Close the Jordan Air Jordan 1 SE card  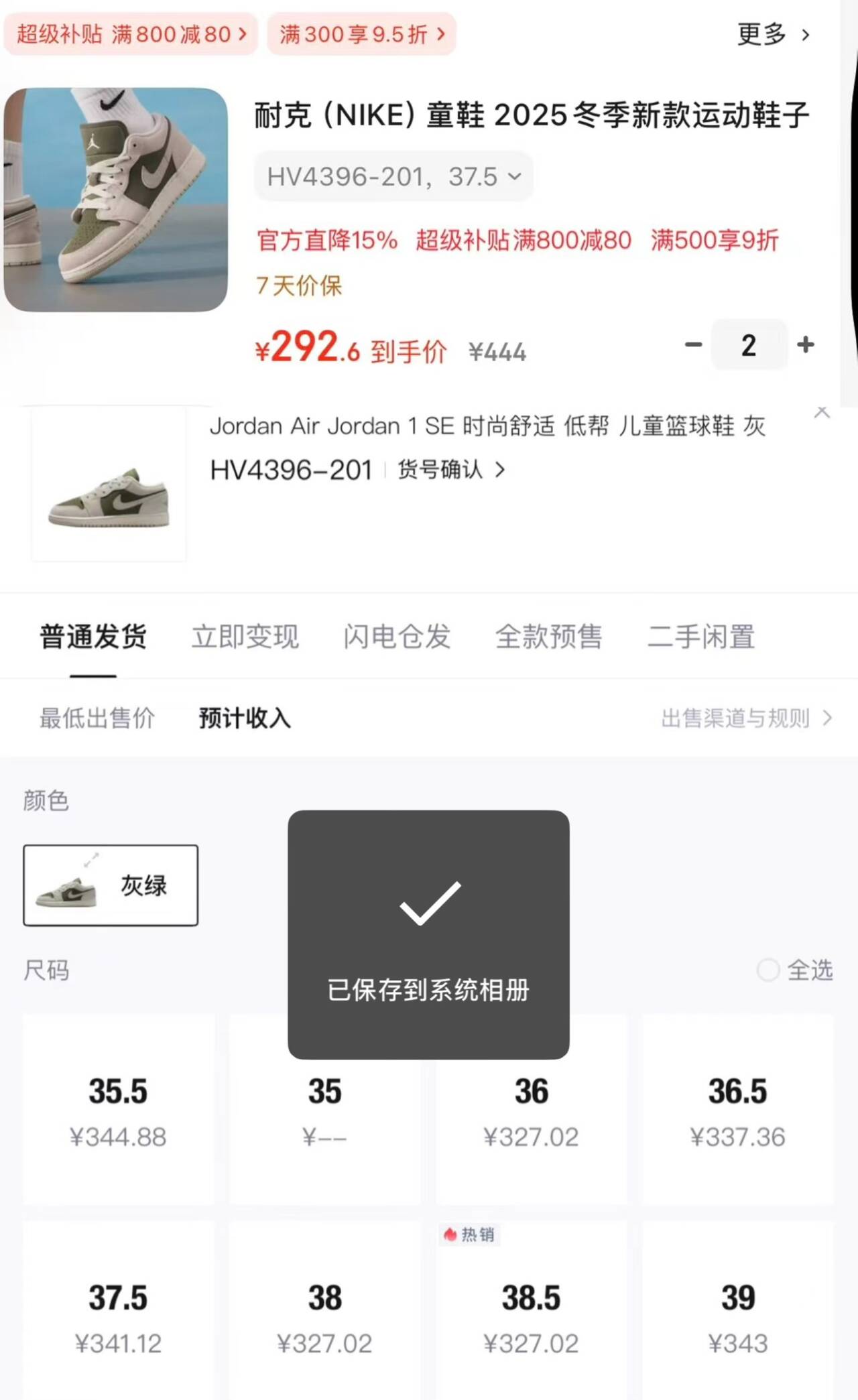822,413
